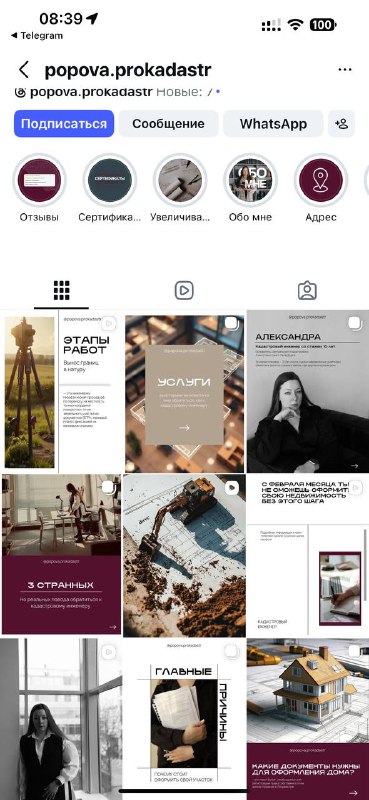
Task: Go back from the popova.prokadastr profile
Action: coord(23,70)
